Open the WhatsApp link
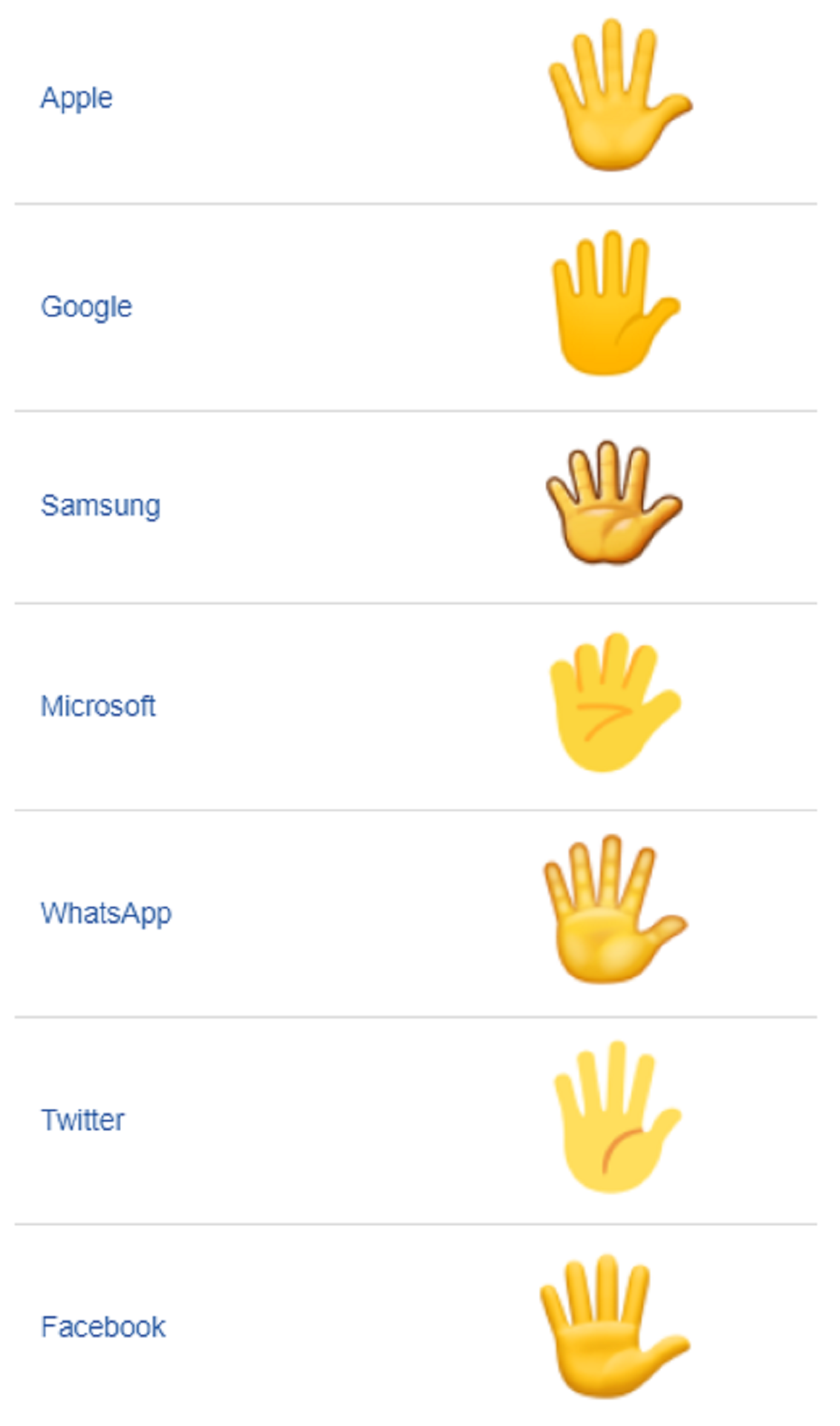The height and width of the screenshot is (1426, 840). [x=106, y=914]
